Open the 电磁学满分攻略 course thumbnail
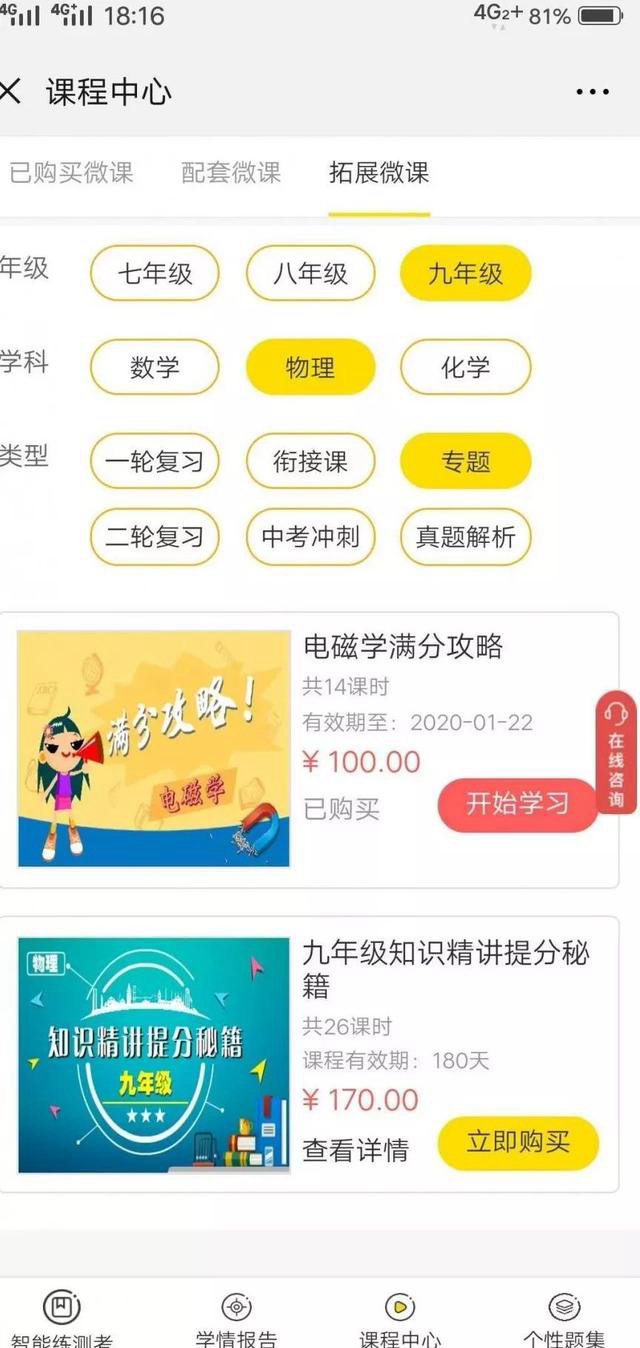 153,748
